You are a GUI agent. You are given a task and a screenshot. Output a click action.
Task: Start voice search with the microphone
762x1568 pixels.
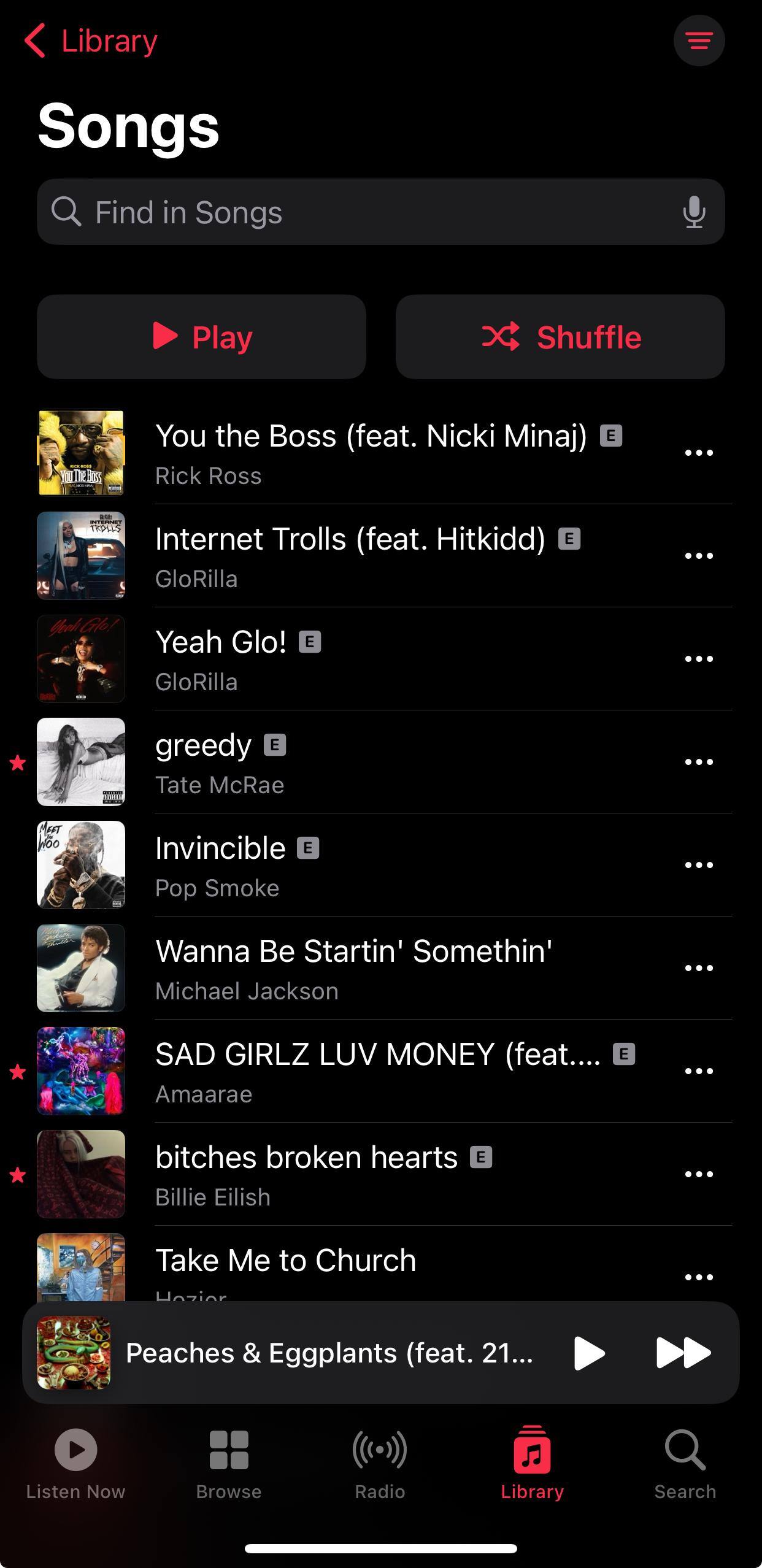coord(694,212)
